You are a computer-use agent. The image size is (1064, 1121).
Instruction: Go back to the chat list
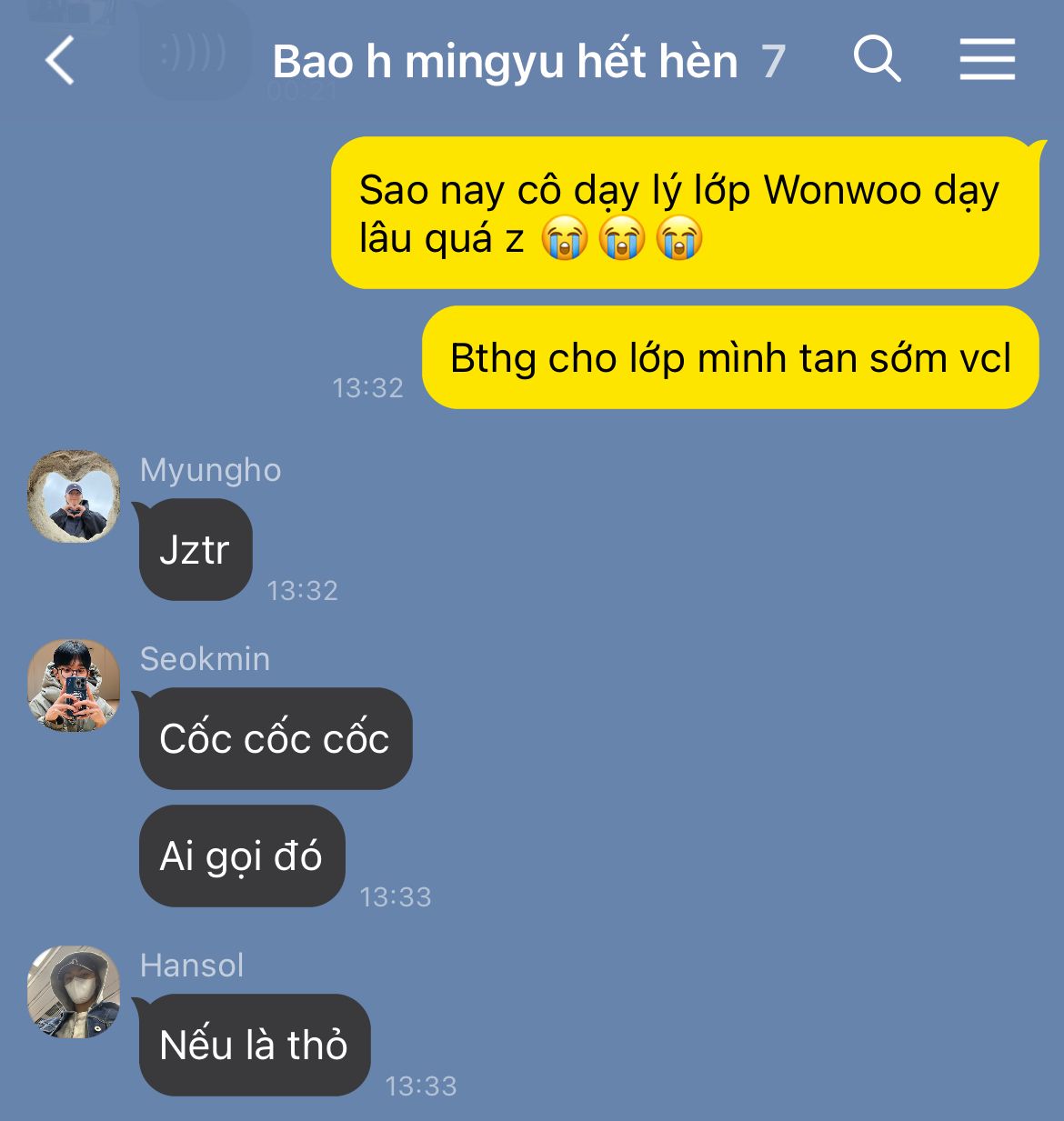[60, 61]
